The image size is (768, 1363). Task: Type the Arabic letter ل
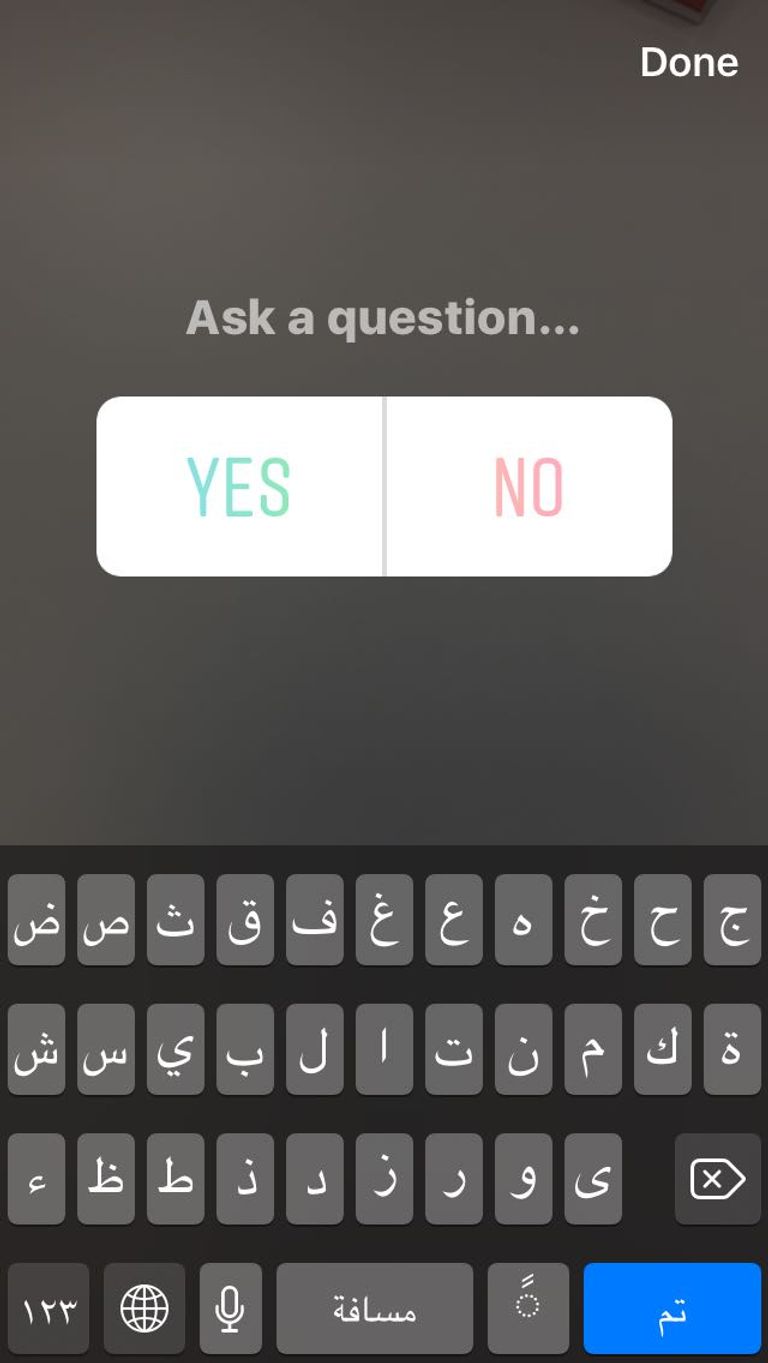coord(314,1050)
